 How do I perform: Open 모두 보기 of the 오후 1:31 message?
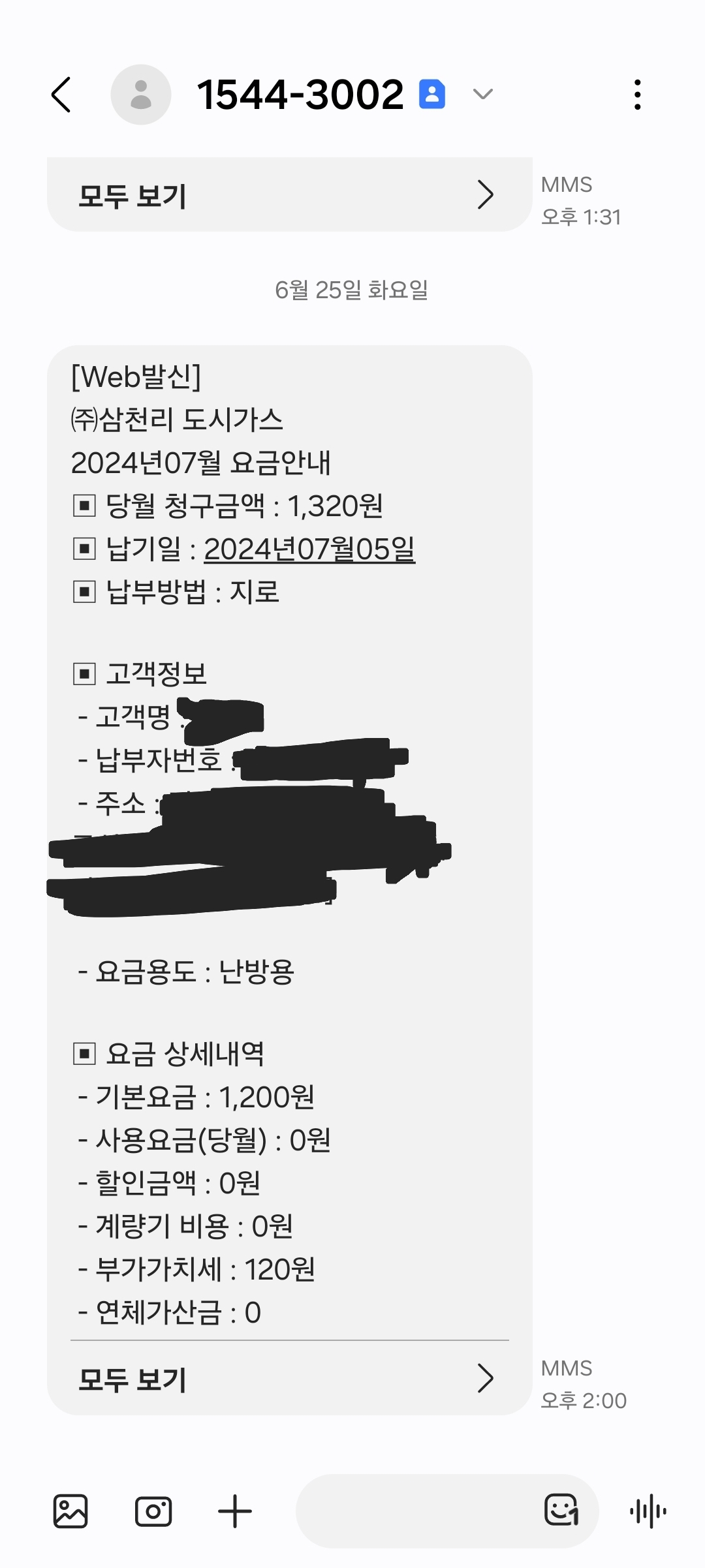pos(289,195)
